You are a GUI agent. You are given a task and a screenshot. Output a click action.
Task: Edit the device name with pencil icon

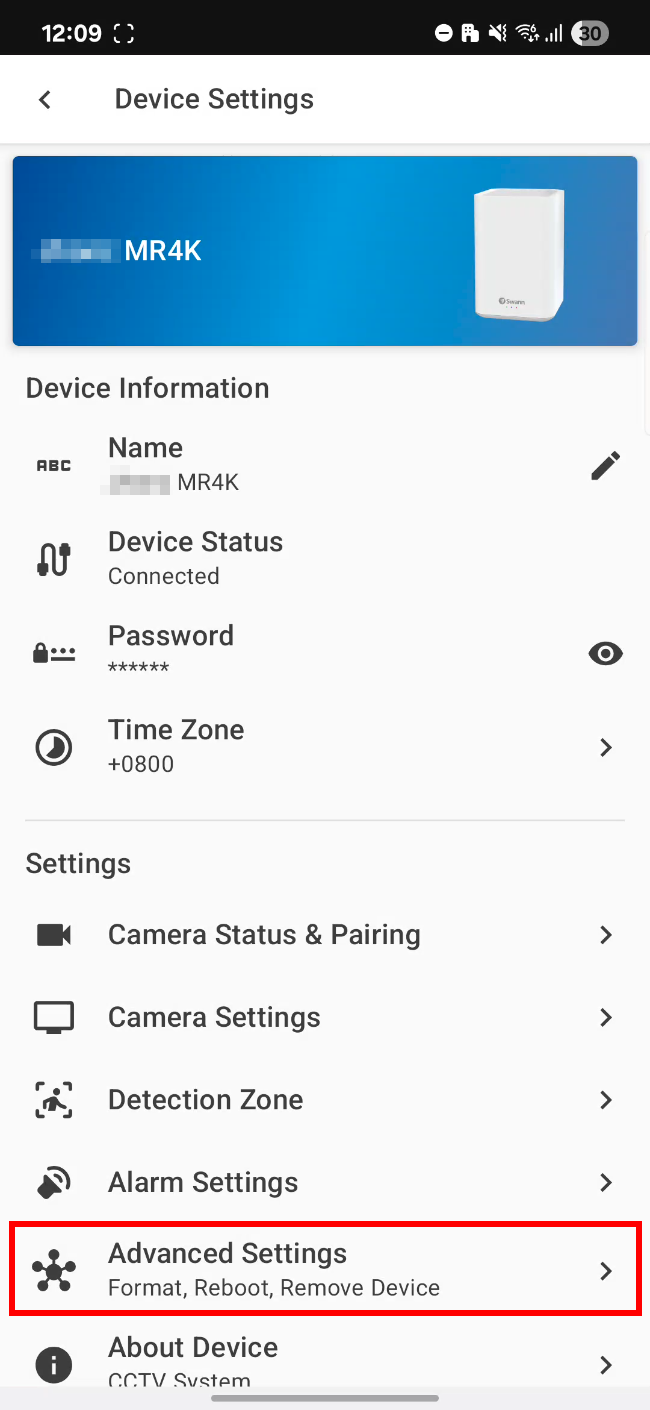point(605,465)
